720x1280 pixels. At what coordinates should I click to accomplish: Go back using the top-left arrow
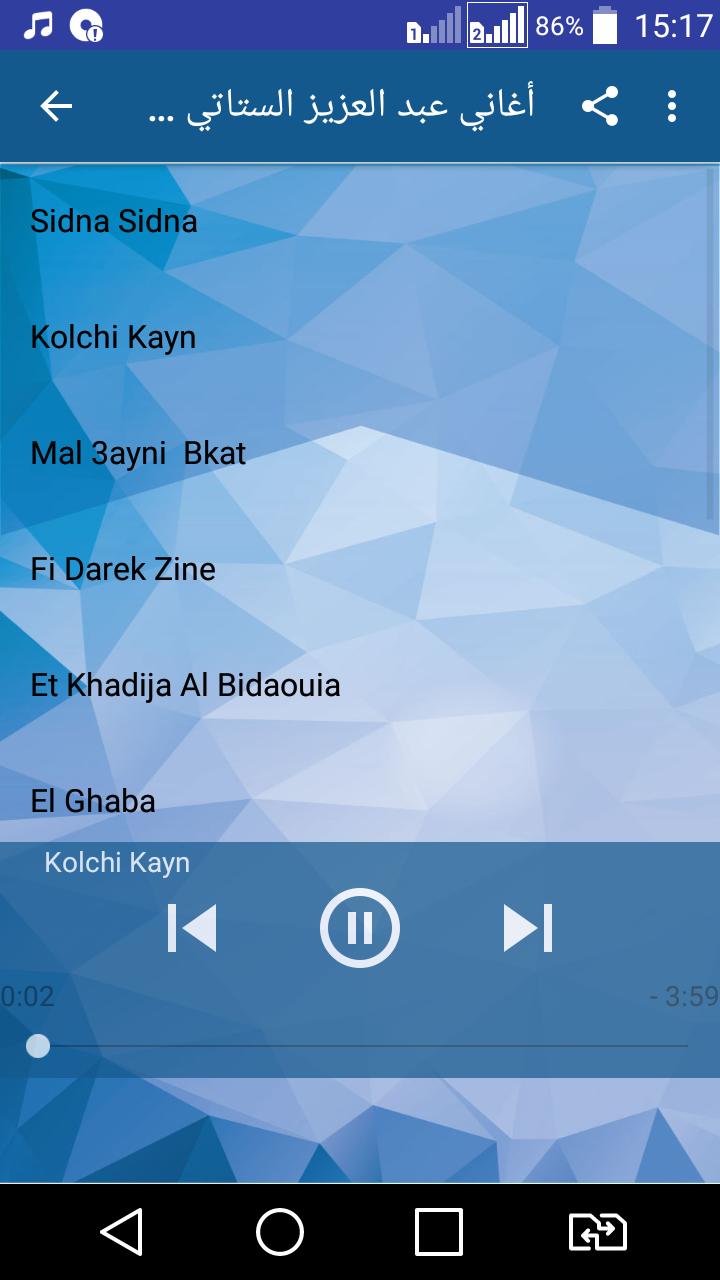(x=56, y=106)
